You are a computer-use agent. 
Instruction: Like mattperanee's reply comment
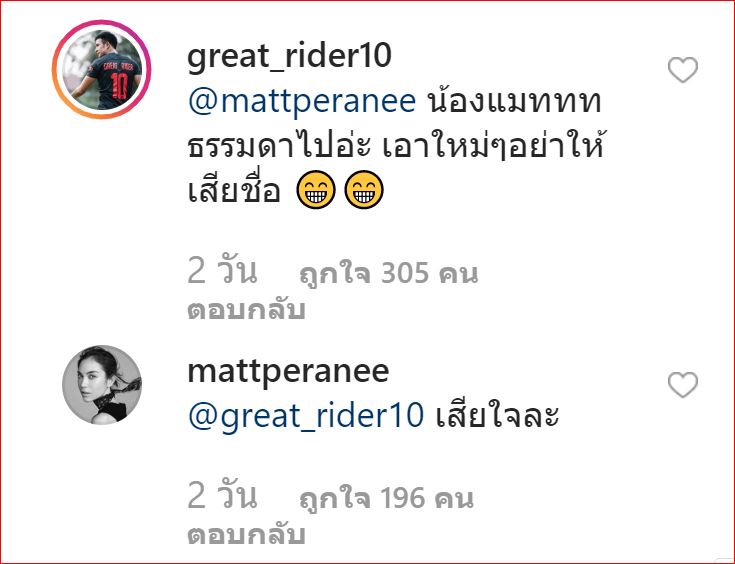(x=682, y=385)
